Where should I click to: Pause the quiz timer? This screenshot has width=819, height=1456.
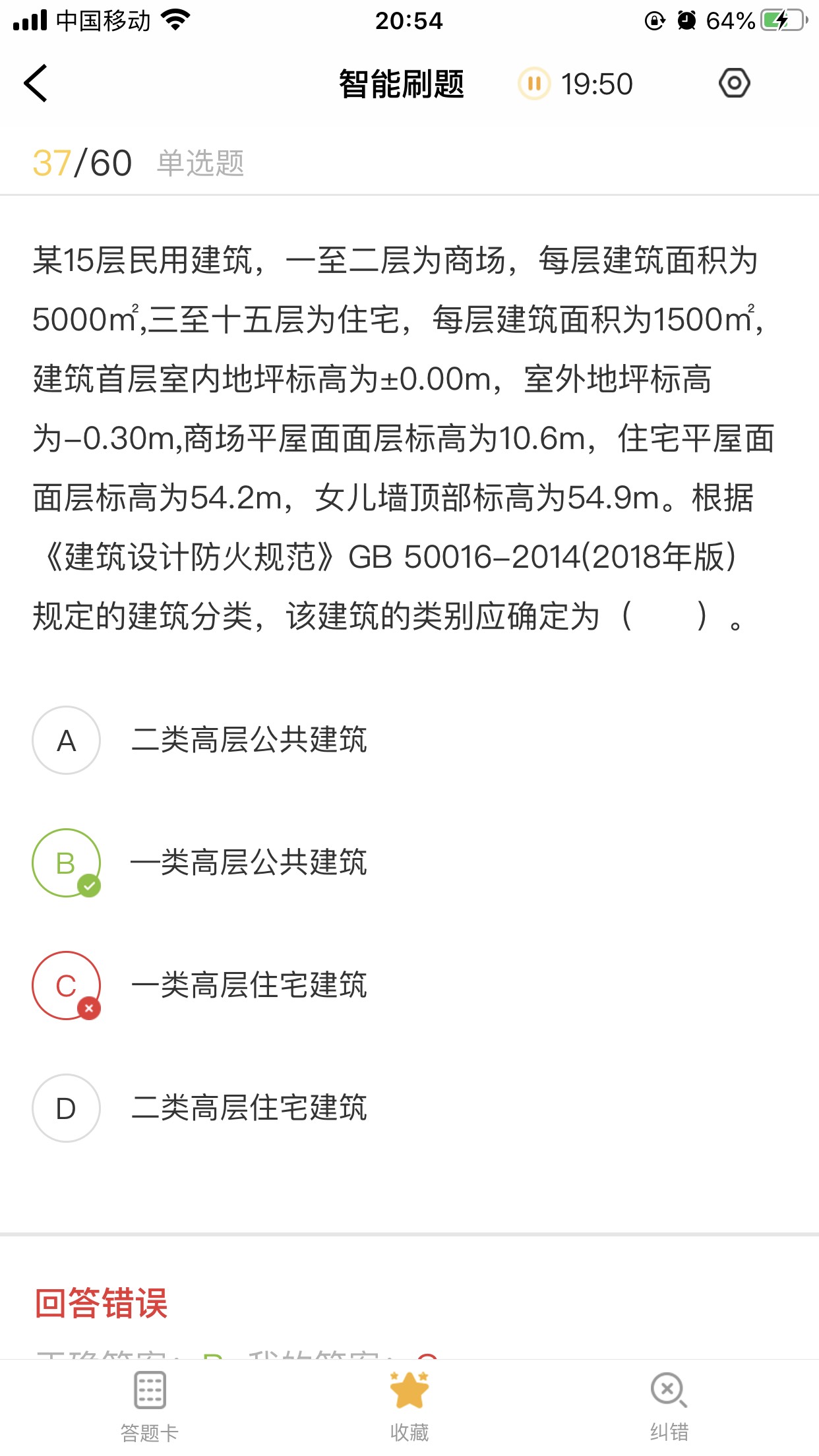[x=534, y=84]
